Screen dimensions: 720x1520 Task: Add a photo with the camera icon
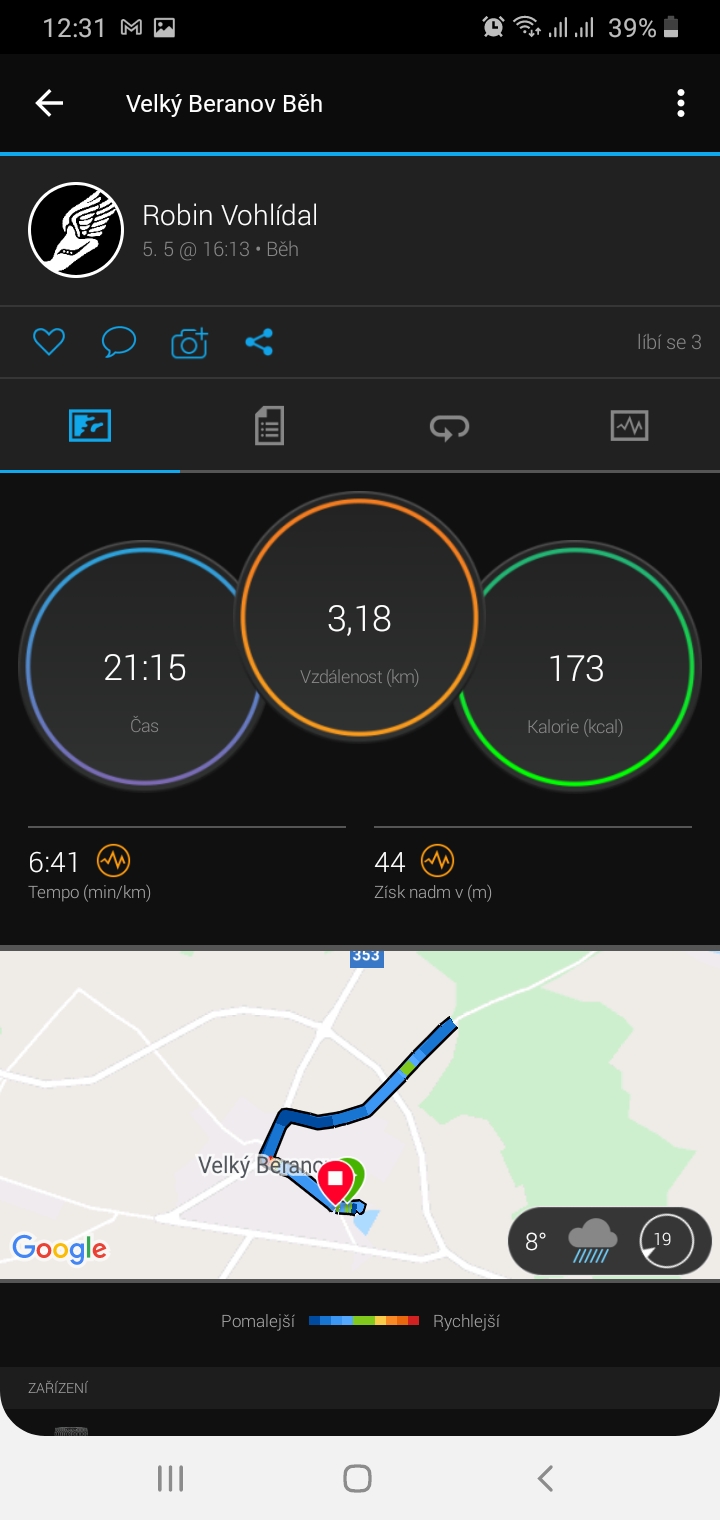tap(189, 343)
